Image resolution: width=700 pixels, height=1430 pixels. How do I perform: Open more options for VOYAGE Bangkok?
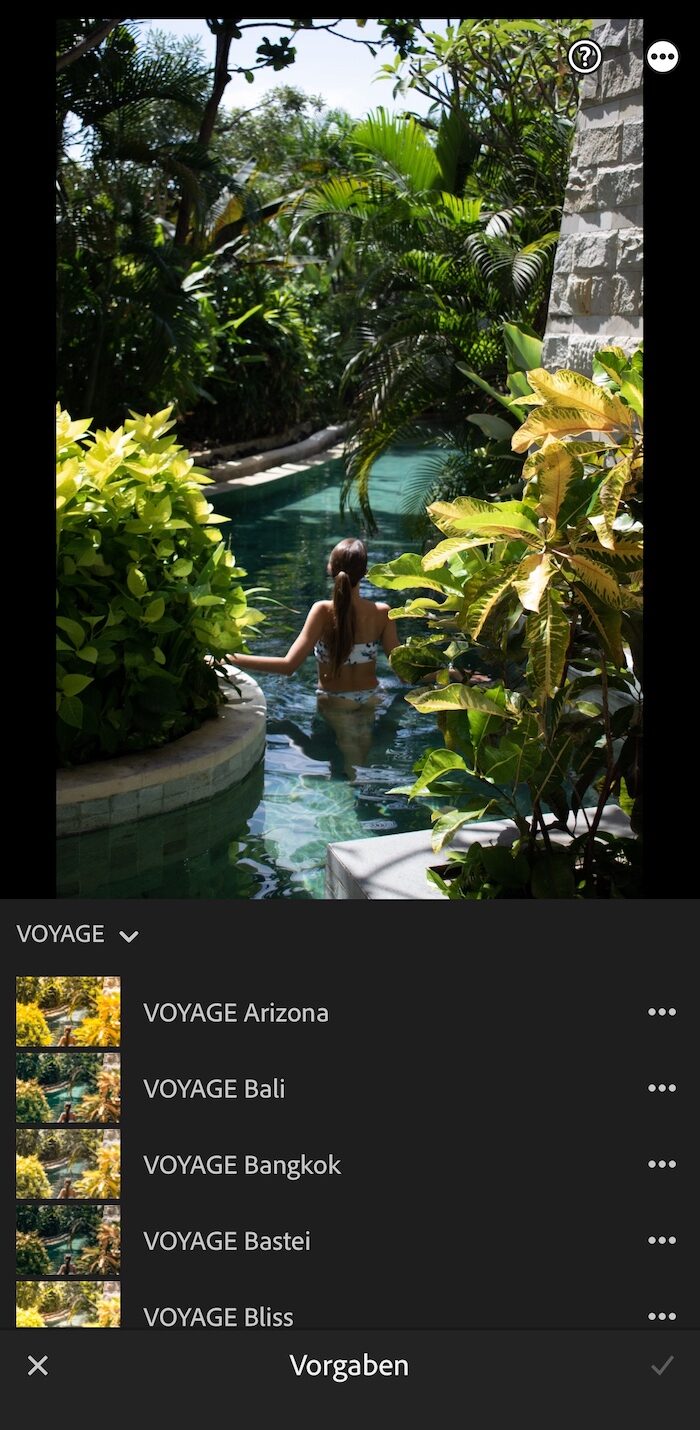click(x=661, y=1164)
